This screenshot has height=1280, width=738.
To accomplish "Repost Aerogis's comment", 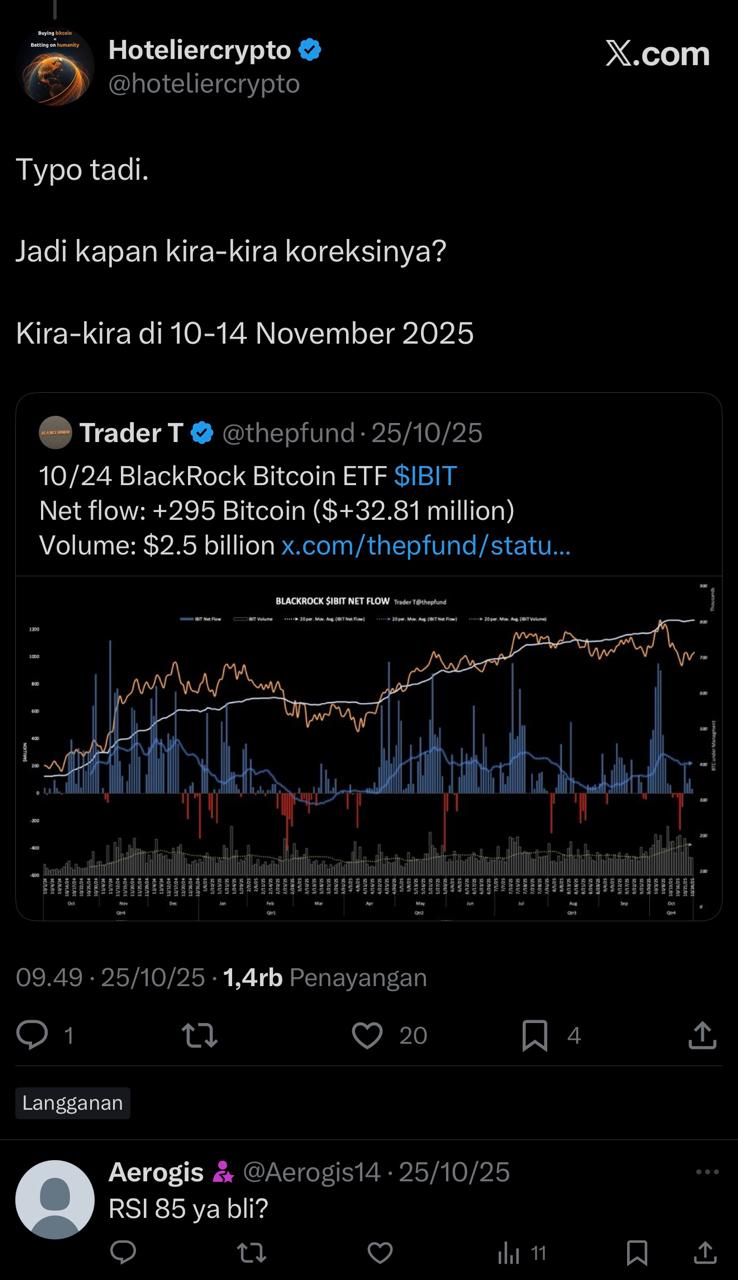I will point(251,1252).
